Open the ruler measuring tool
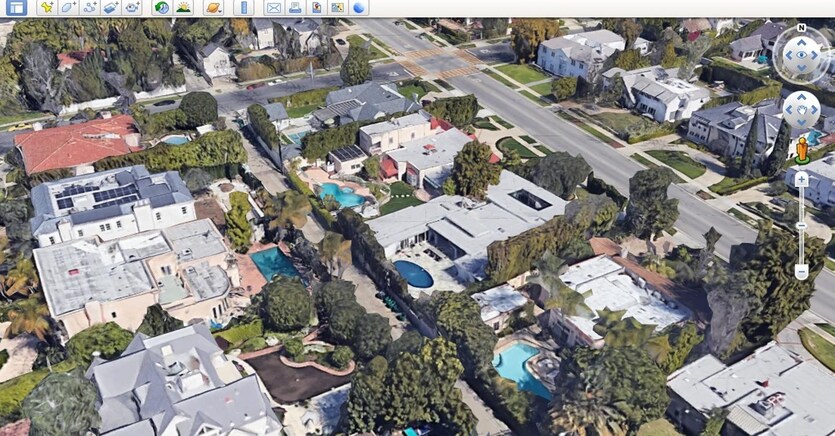Screen dimensions: 835x436 coord(243,7)
